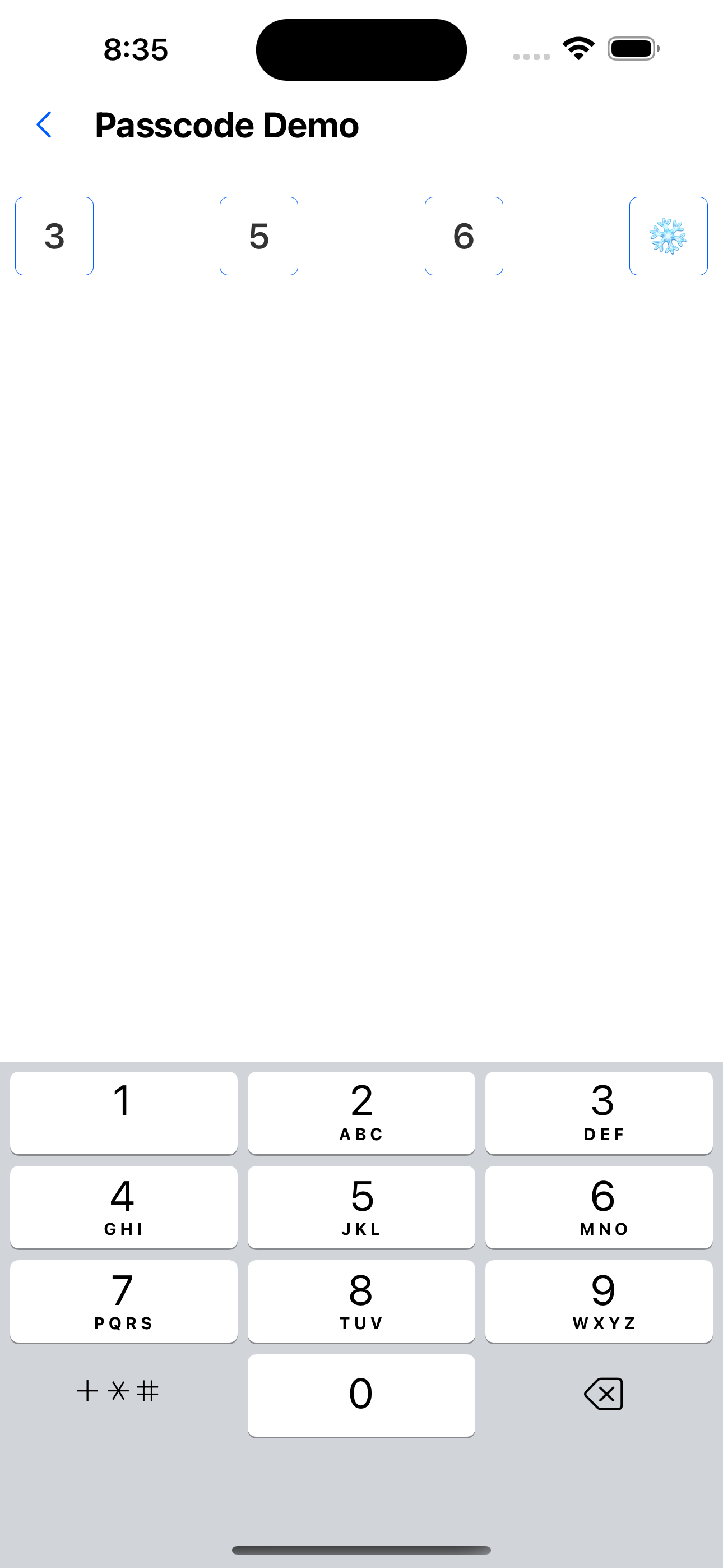
Task: Focus the last passcode box with snowflake
Action: (668, 236)
